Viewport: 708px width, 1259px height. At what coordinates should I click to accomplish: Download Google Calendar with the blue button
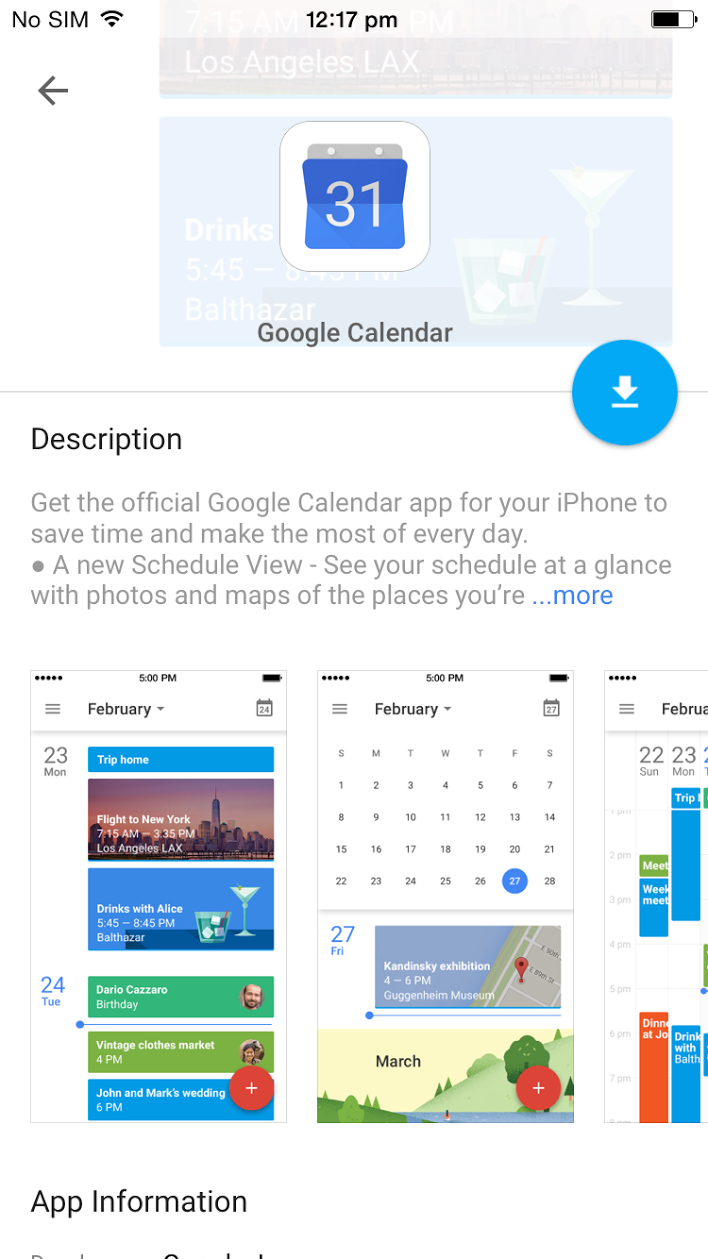pyautogui.click(x=624, y=393)
